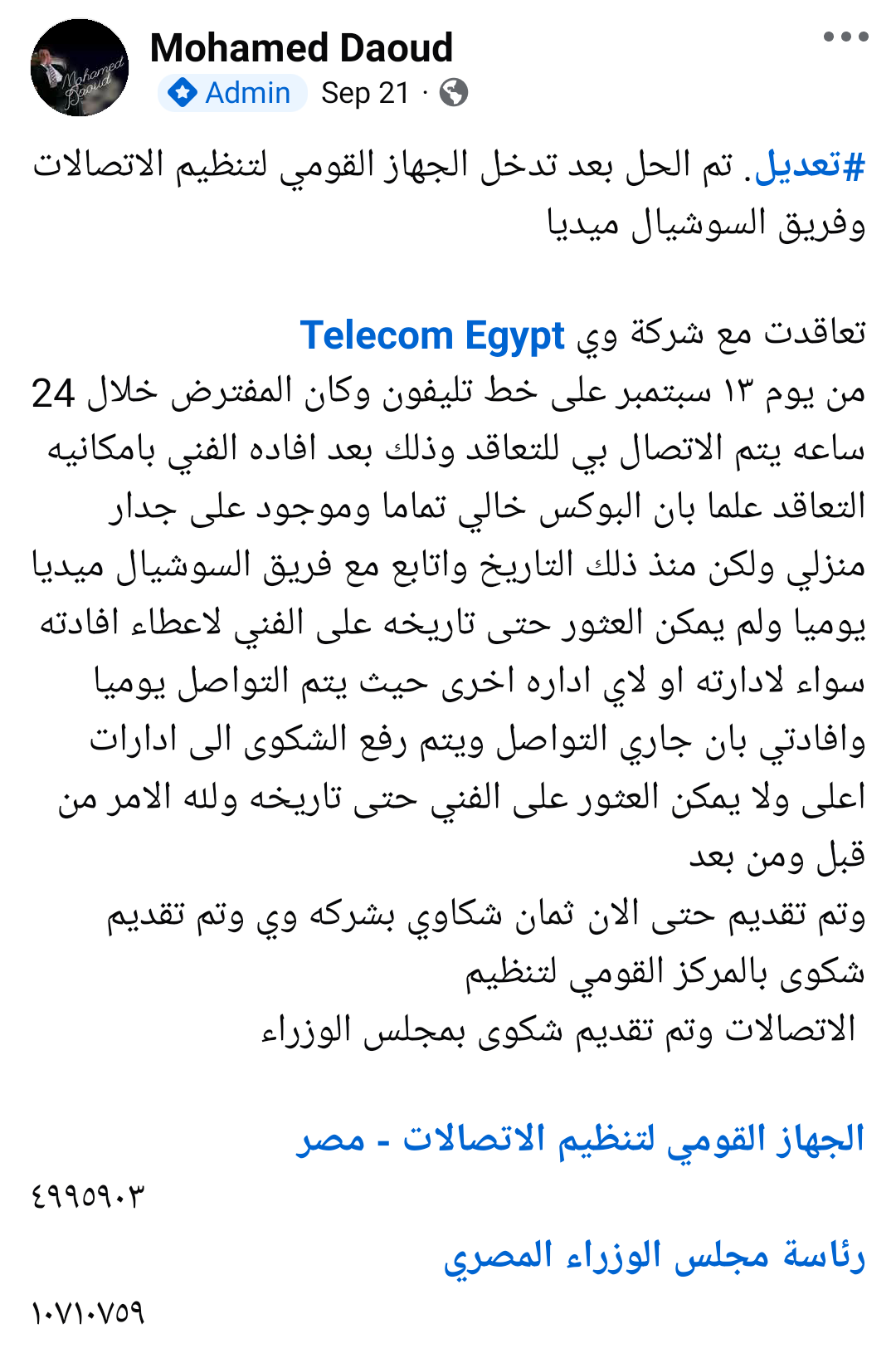Open the Telecom Egypt page mention
896x1358 pixels.
pos(432,335)
